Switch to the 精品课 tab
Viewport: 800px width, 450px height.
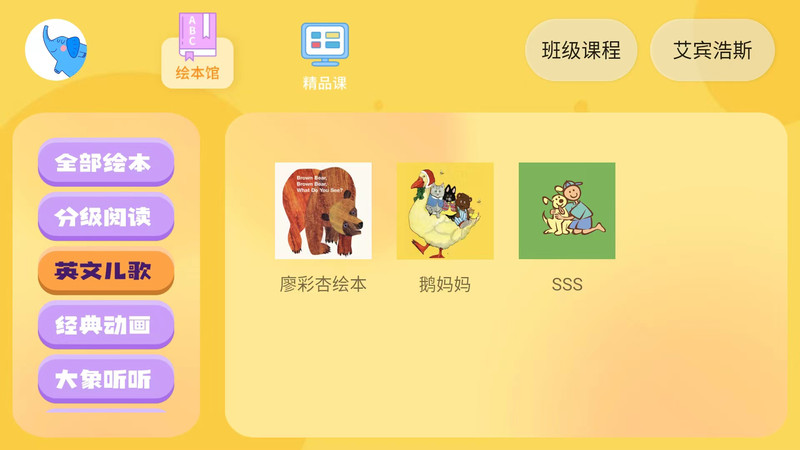tap(325, 56)
